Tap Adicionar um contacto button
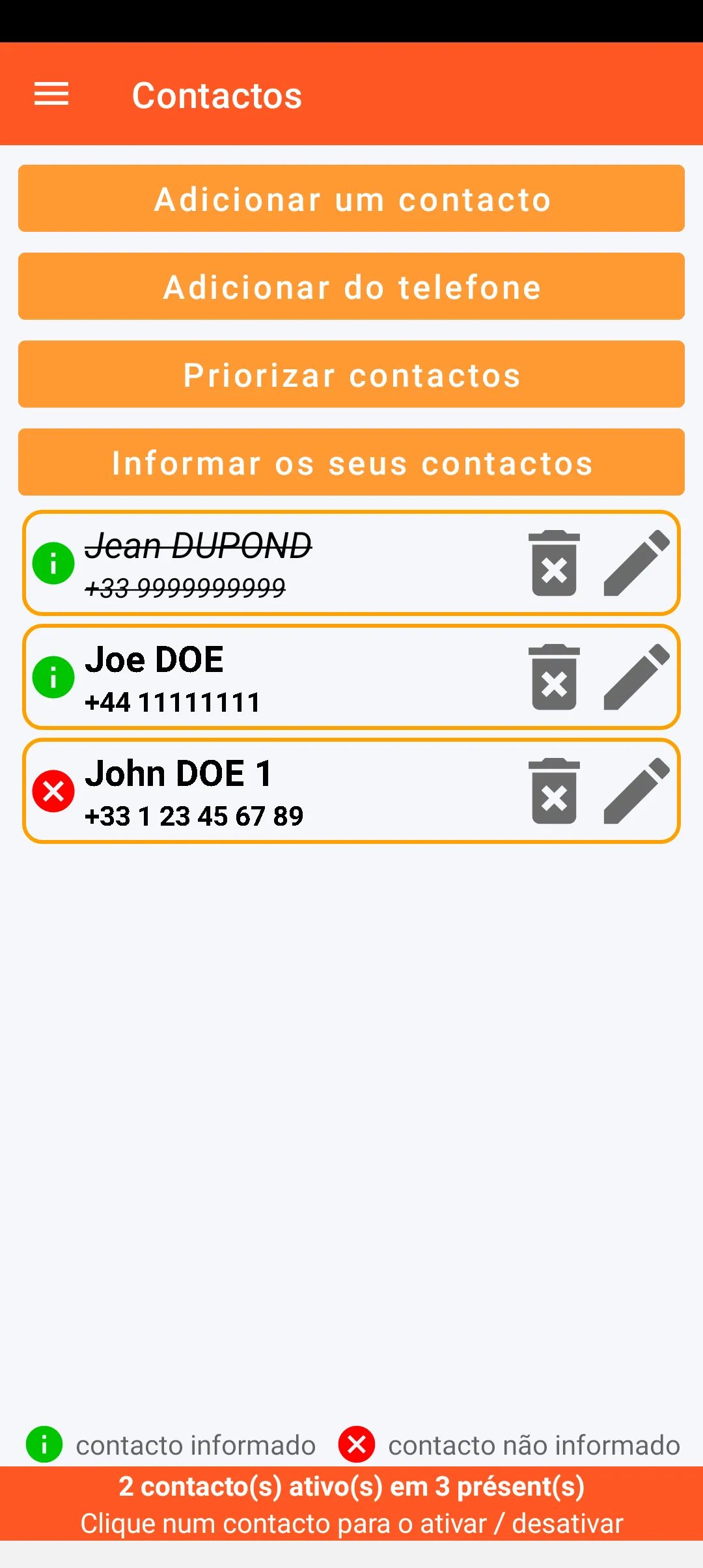 (x=351, y=199)
